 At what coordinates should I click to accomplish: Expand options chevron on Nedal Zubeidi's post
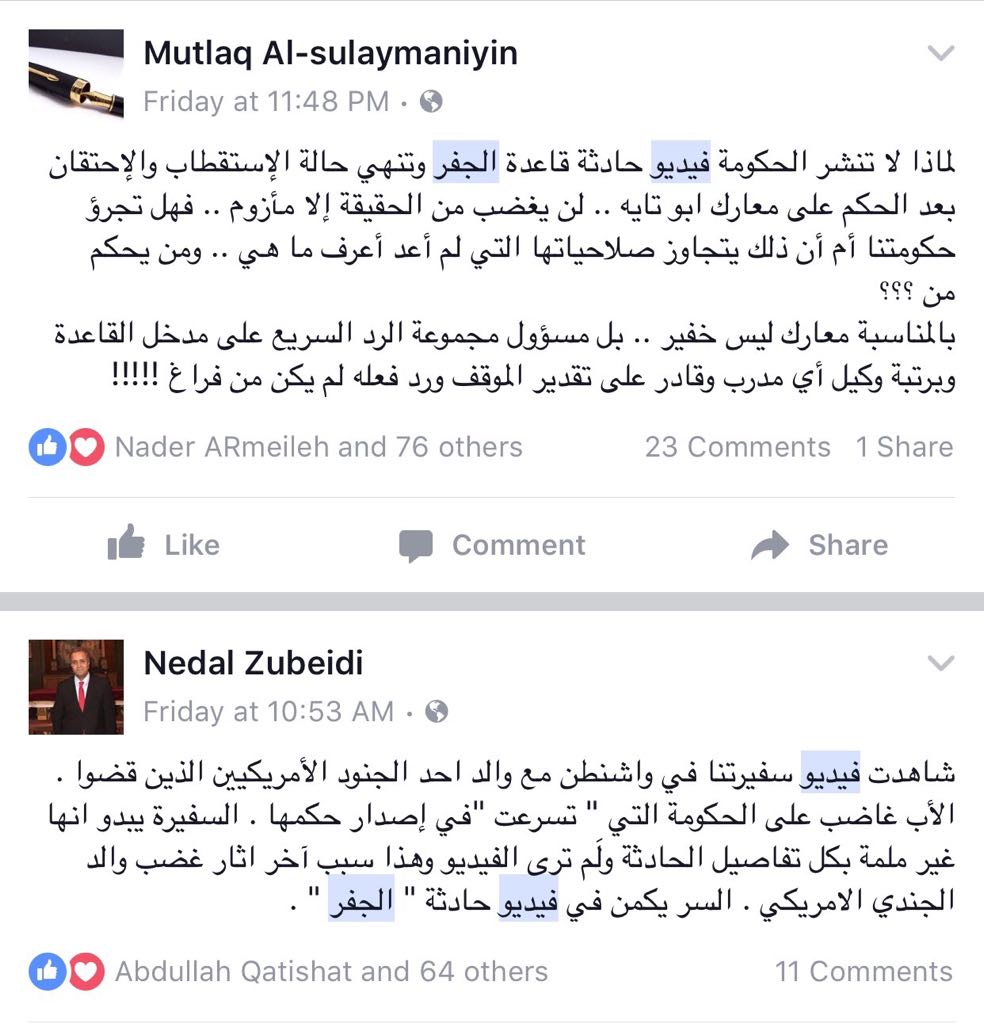pyautogui.click(x=939, y=662)
